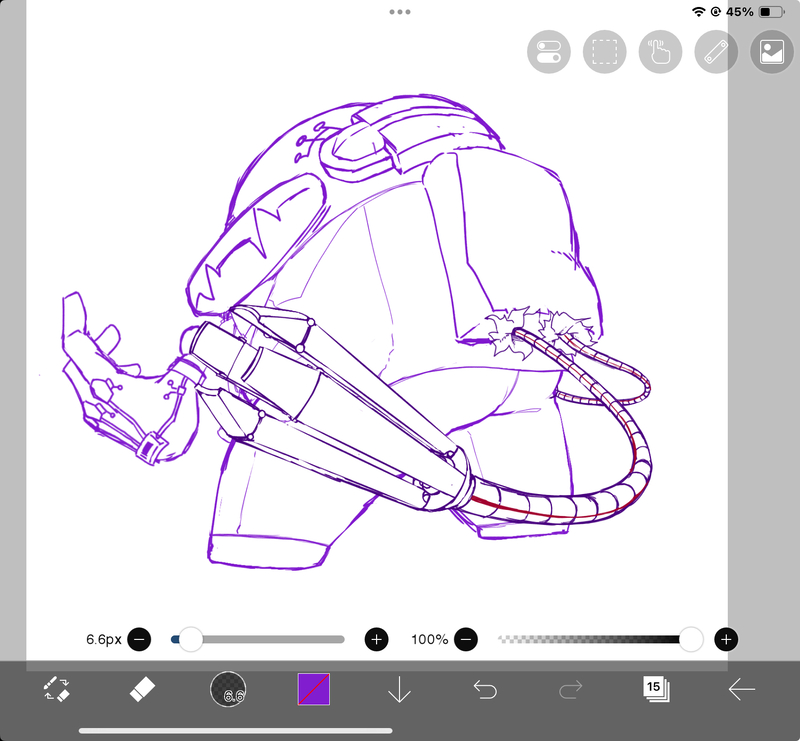The image size is (800, 741).
Task: Open the layers panel showing 15
Action: tap(656, 689)
